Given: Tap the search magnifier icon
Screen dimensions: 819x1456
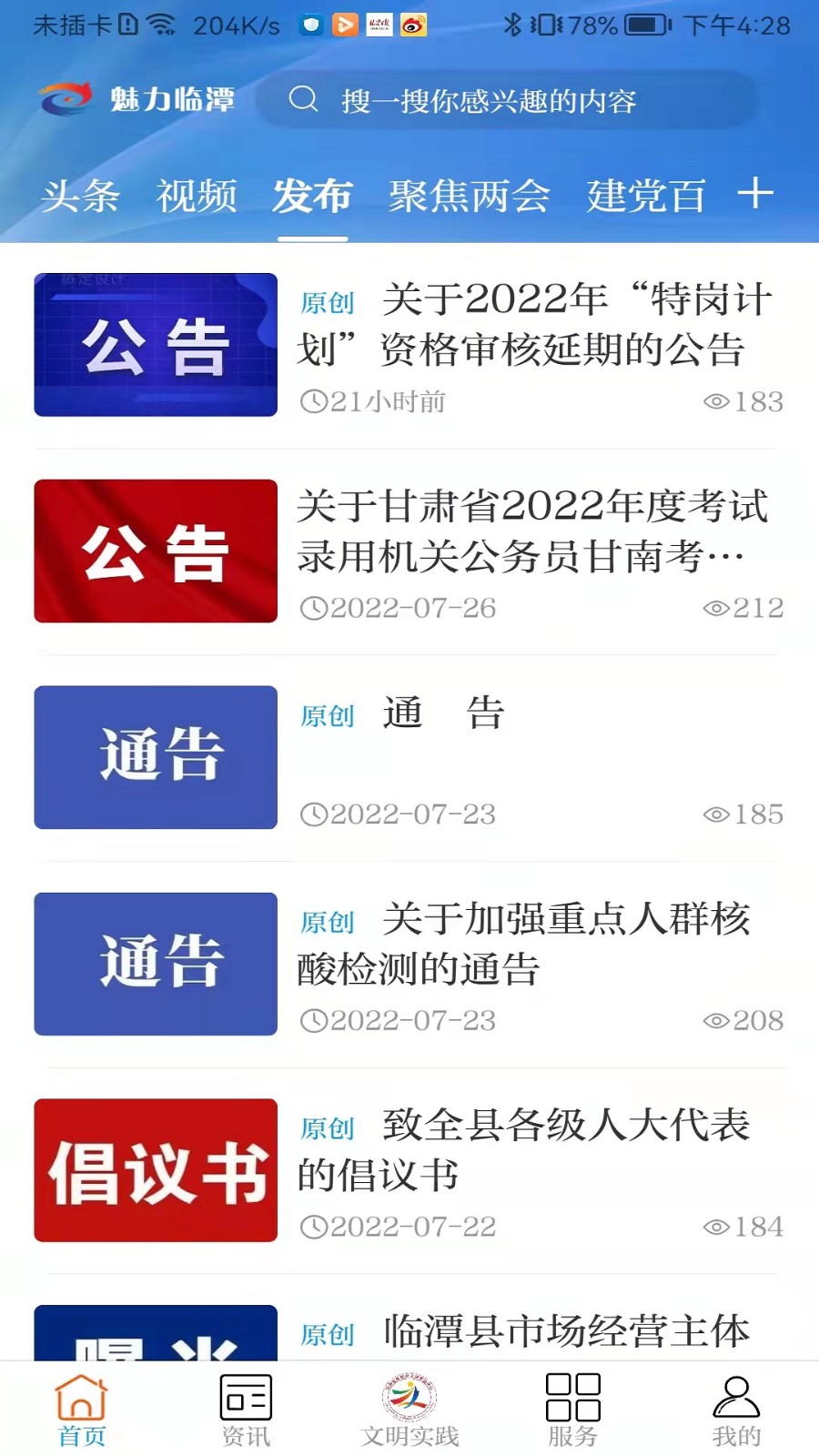Looking at the screenshot, I should click(305, 100).
